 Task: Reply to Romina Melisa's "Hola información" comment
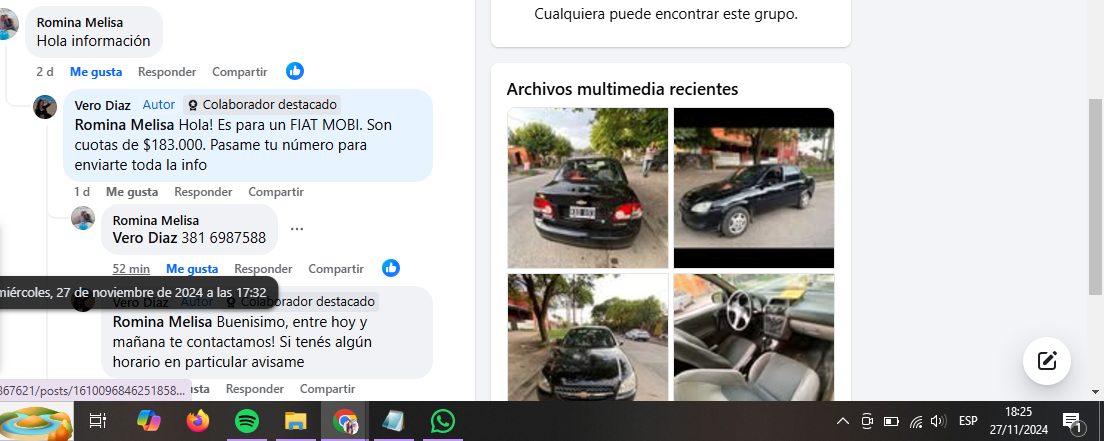tap(167, 72)
